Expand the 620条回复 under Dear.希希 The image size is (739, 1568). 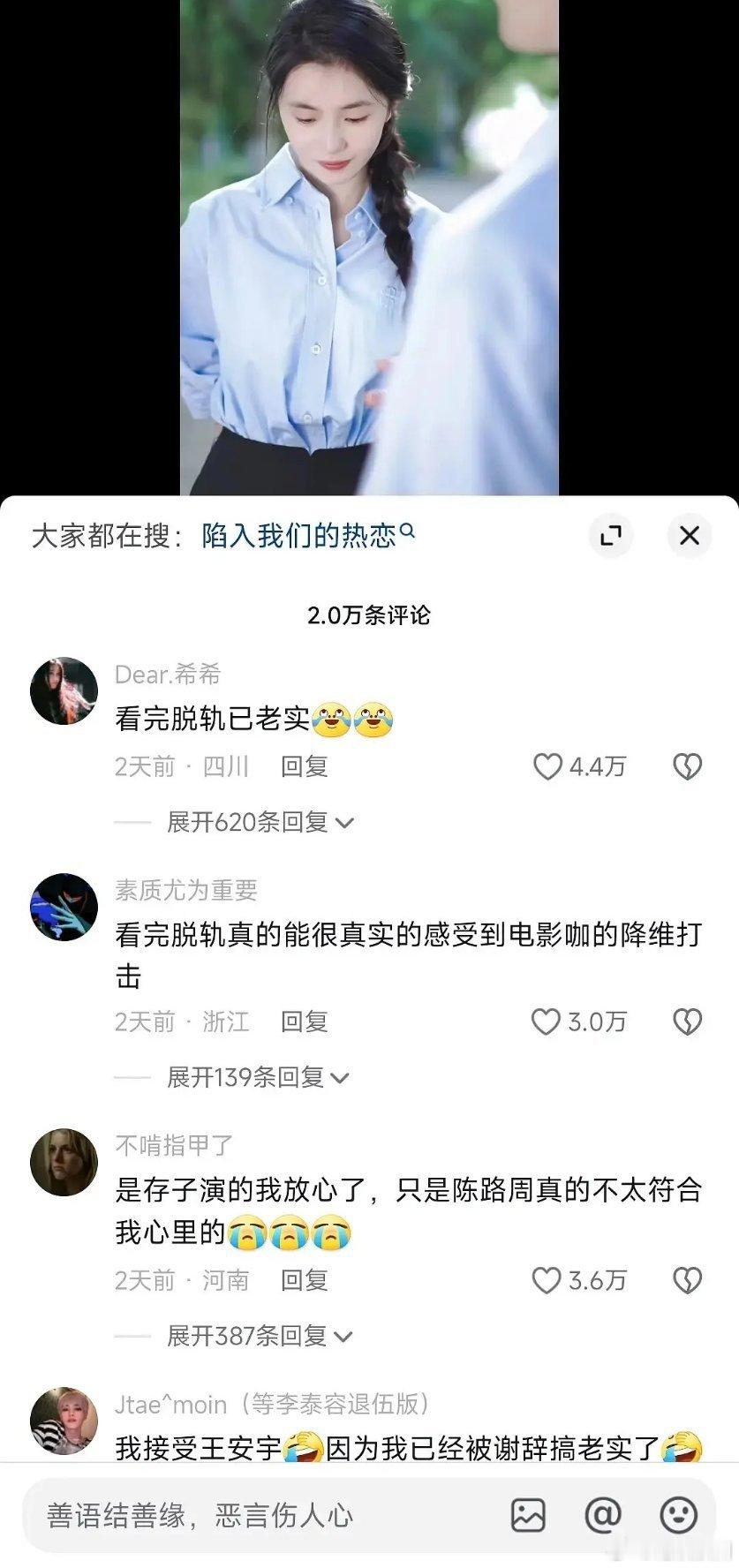pos(252,822)
